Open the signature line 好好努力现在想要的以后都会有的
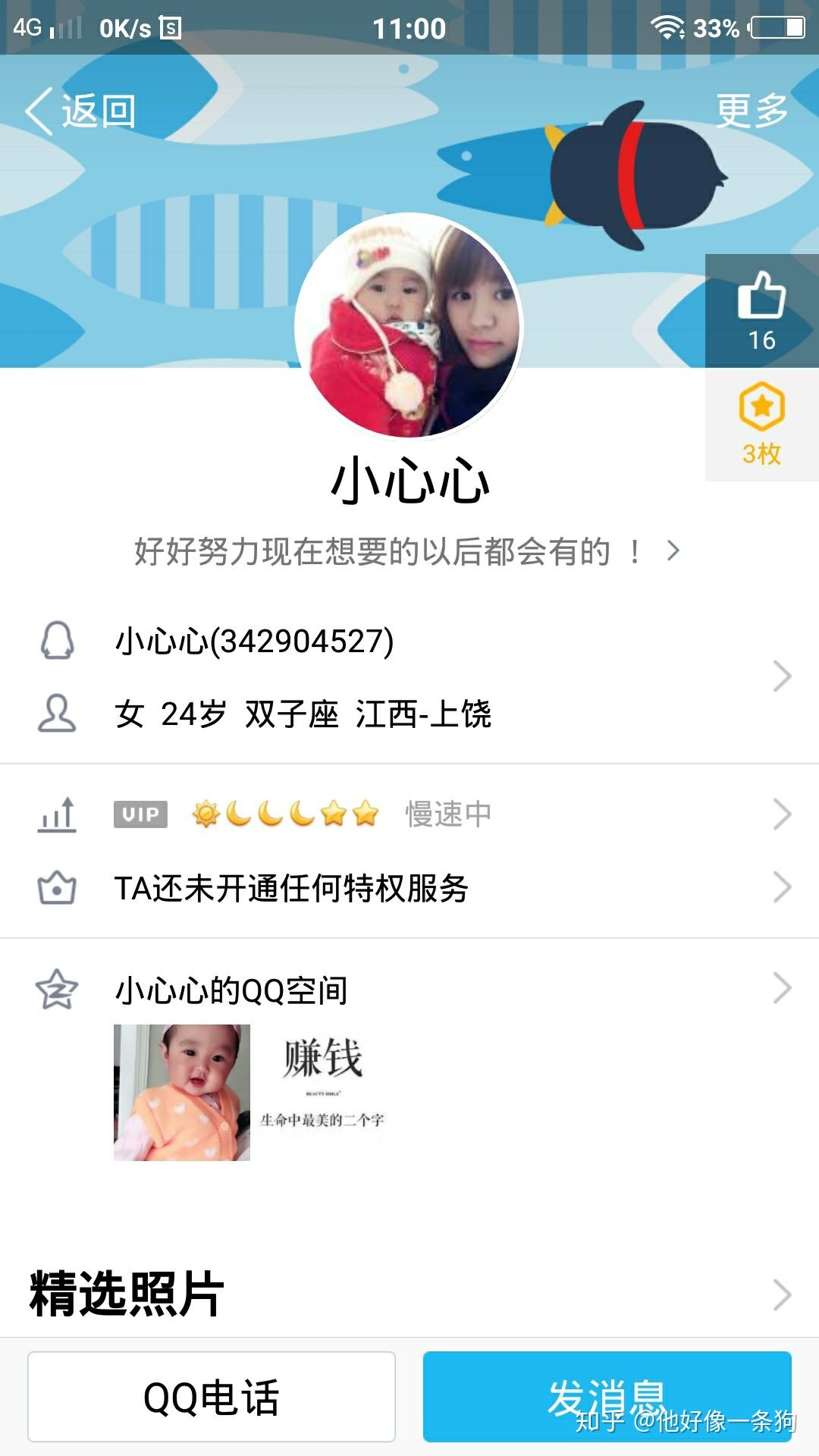The width and height of the screenshot is (819, 1456). 406,551
